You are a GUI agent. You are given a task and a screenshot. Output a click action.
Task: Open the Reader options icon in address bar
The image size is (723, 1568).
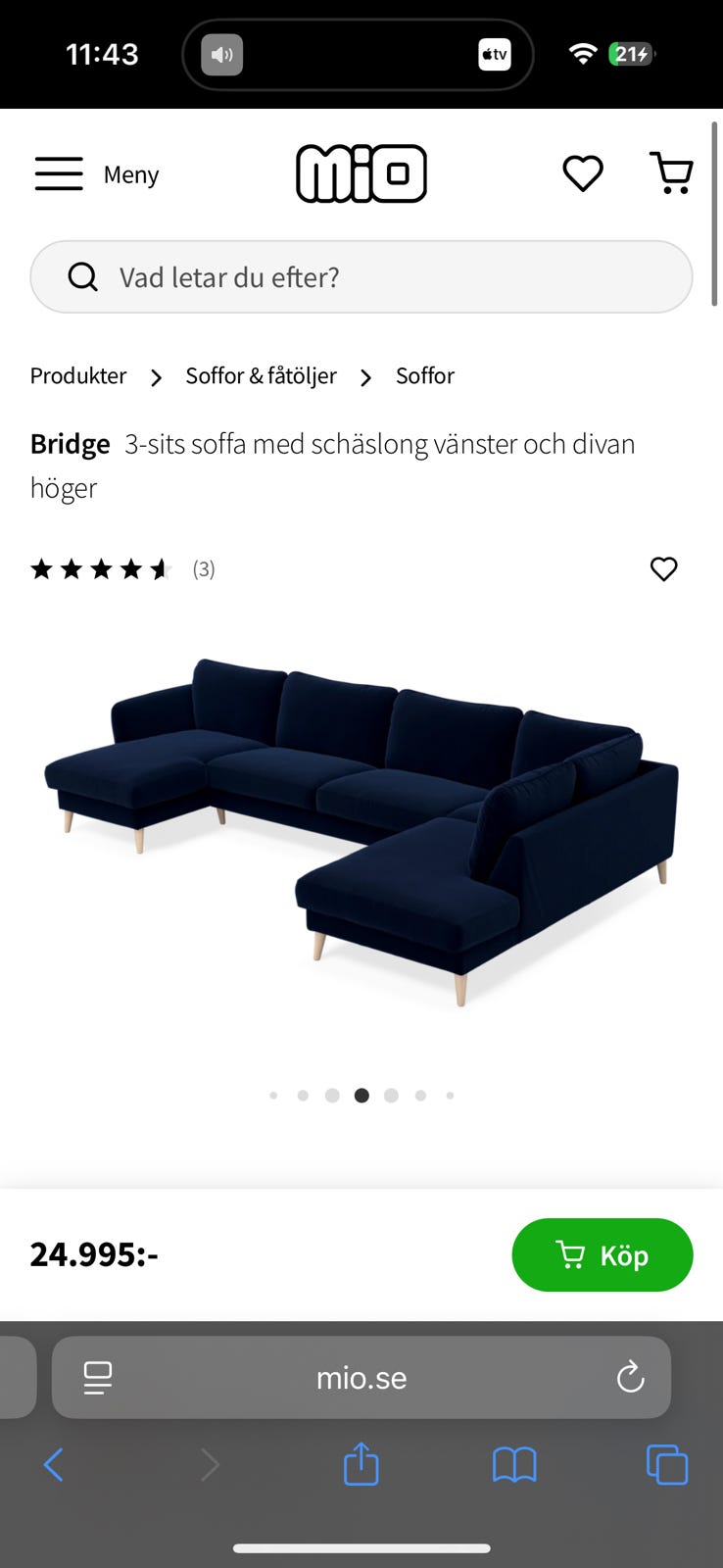[x=96, y=1377]
